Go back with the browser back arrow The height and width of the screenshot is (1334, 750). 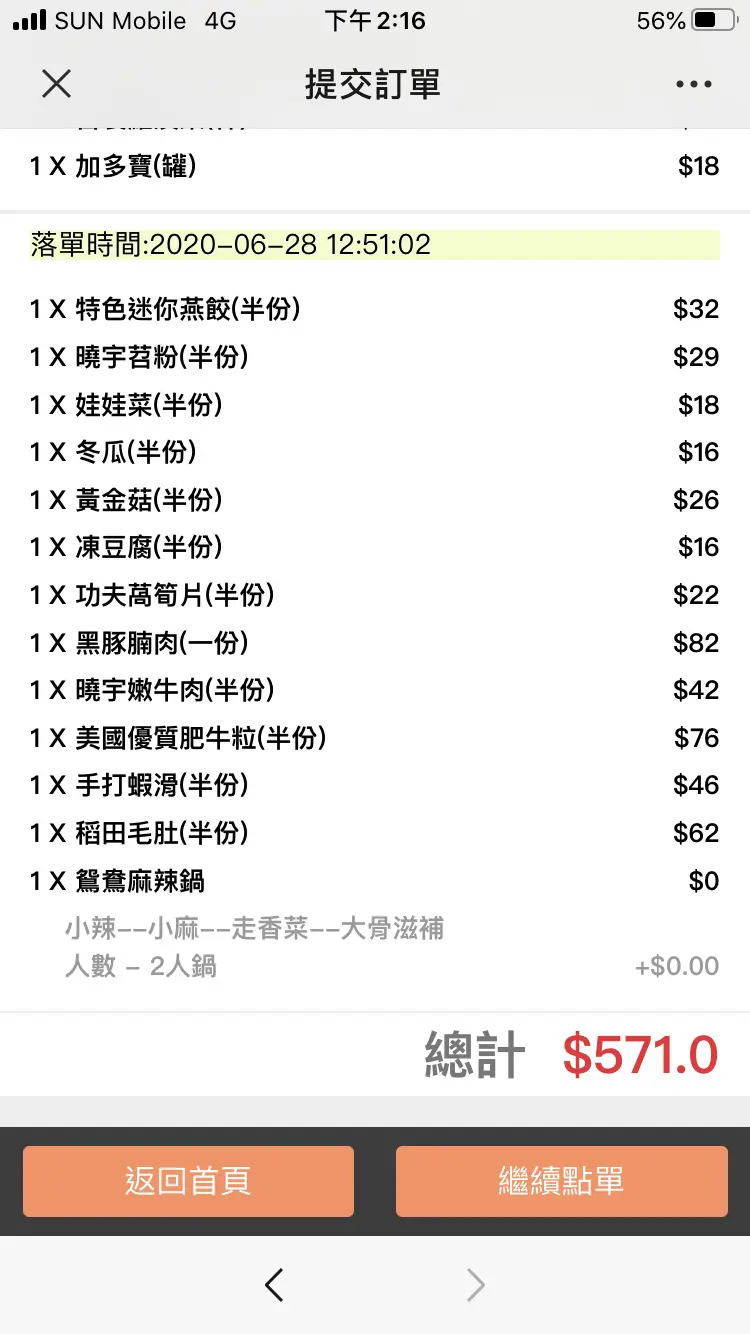click(x=274, y=1285)
